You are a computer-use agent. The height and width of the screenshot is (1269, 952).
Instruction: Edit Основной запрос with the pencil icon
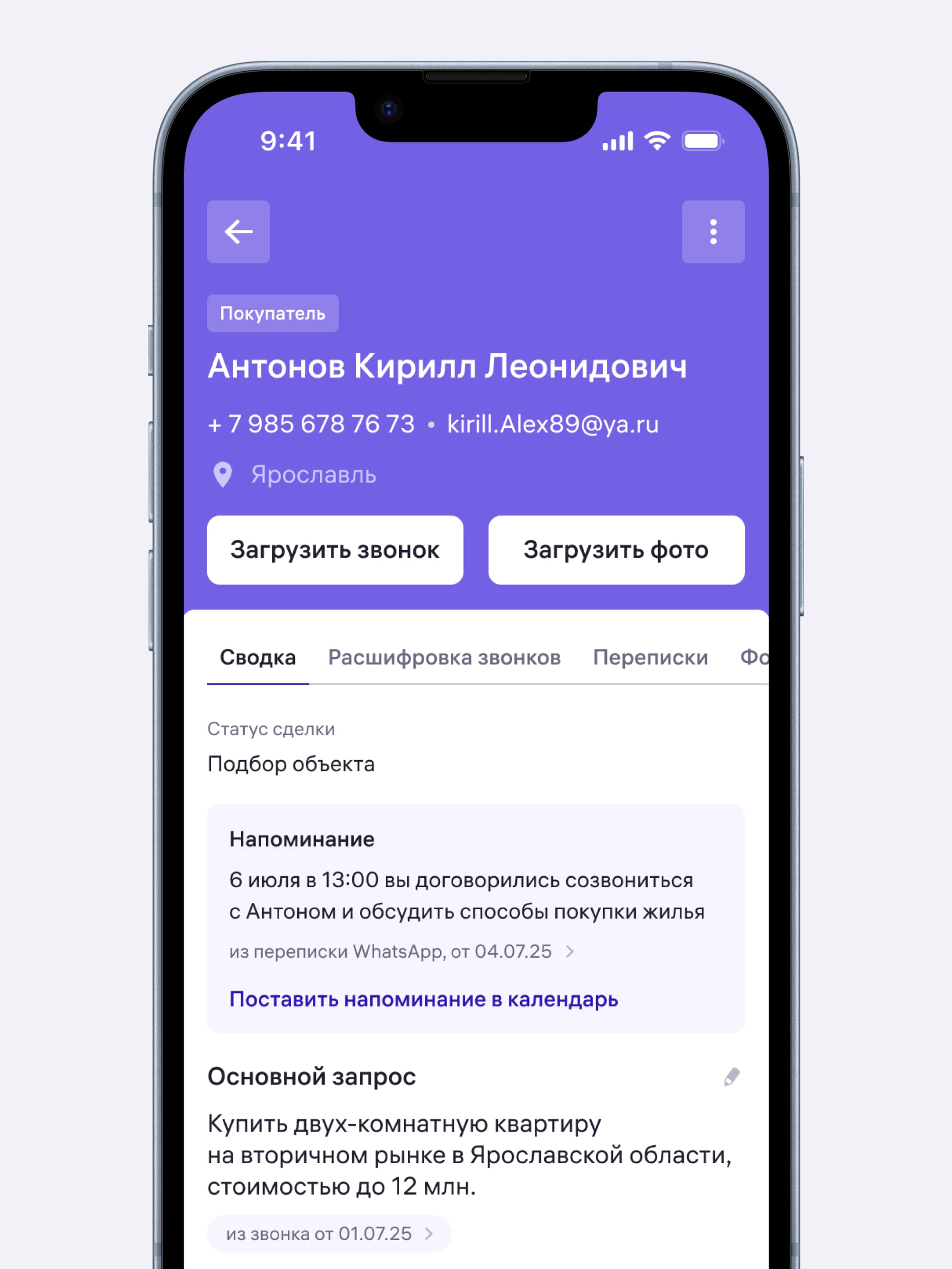[x=731, y=1077]
